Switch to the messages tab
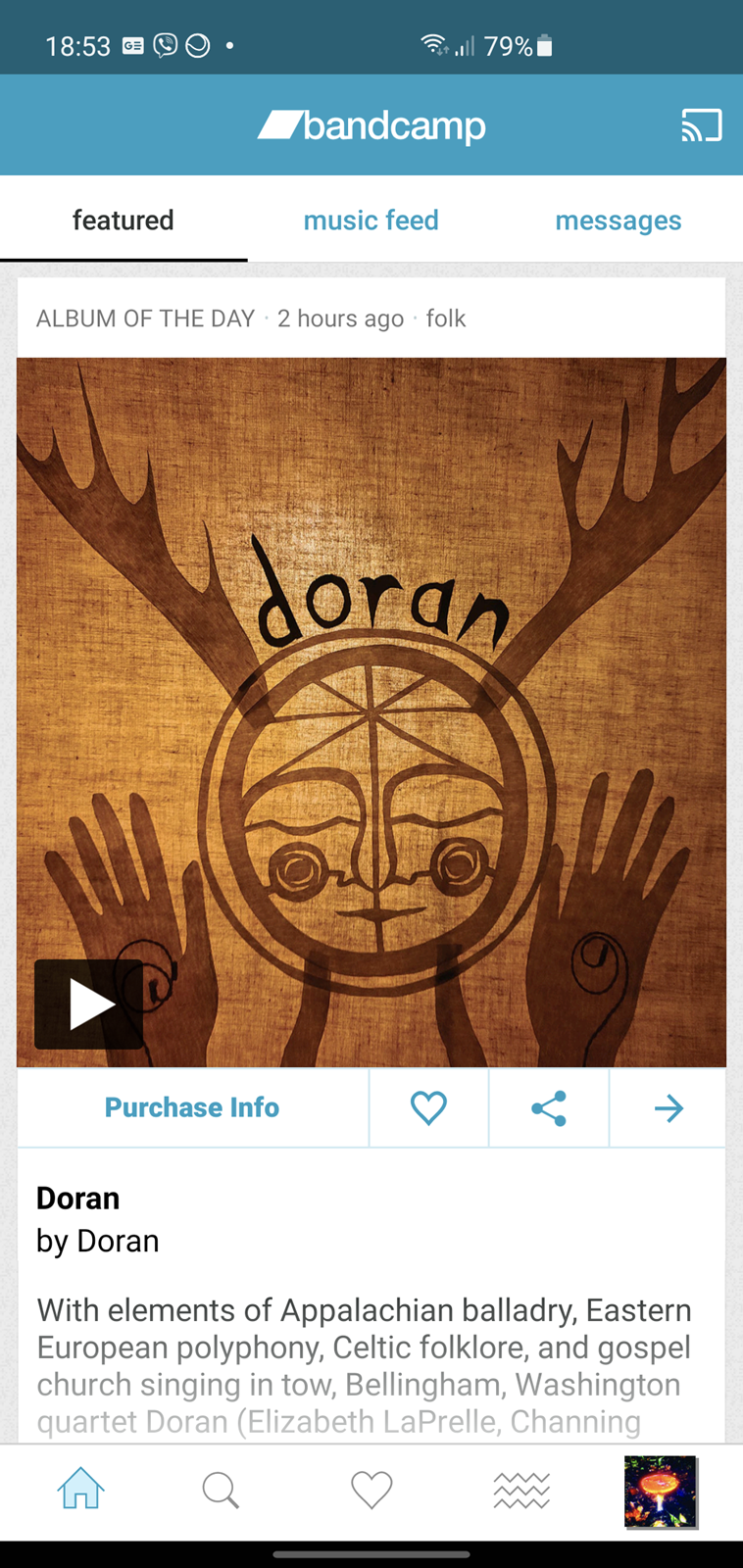Viewport: 743px width, 1568px height. point(619,220)
